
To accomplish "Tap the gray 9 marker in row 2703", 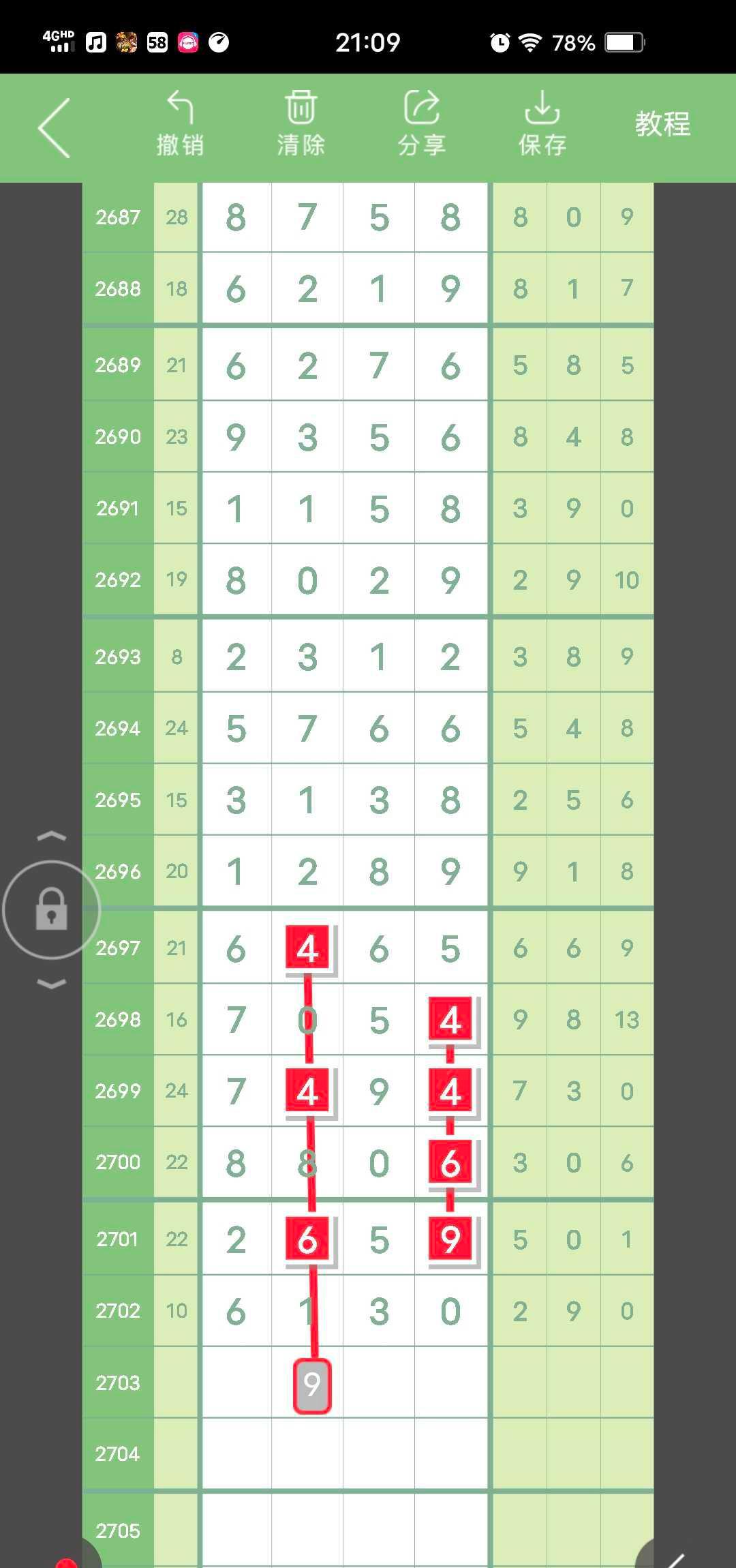I will coord(312,1385).
